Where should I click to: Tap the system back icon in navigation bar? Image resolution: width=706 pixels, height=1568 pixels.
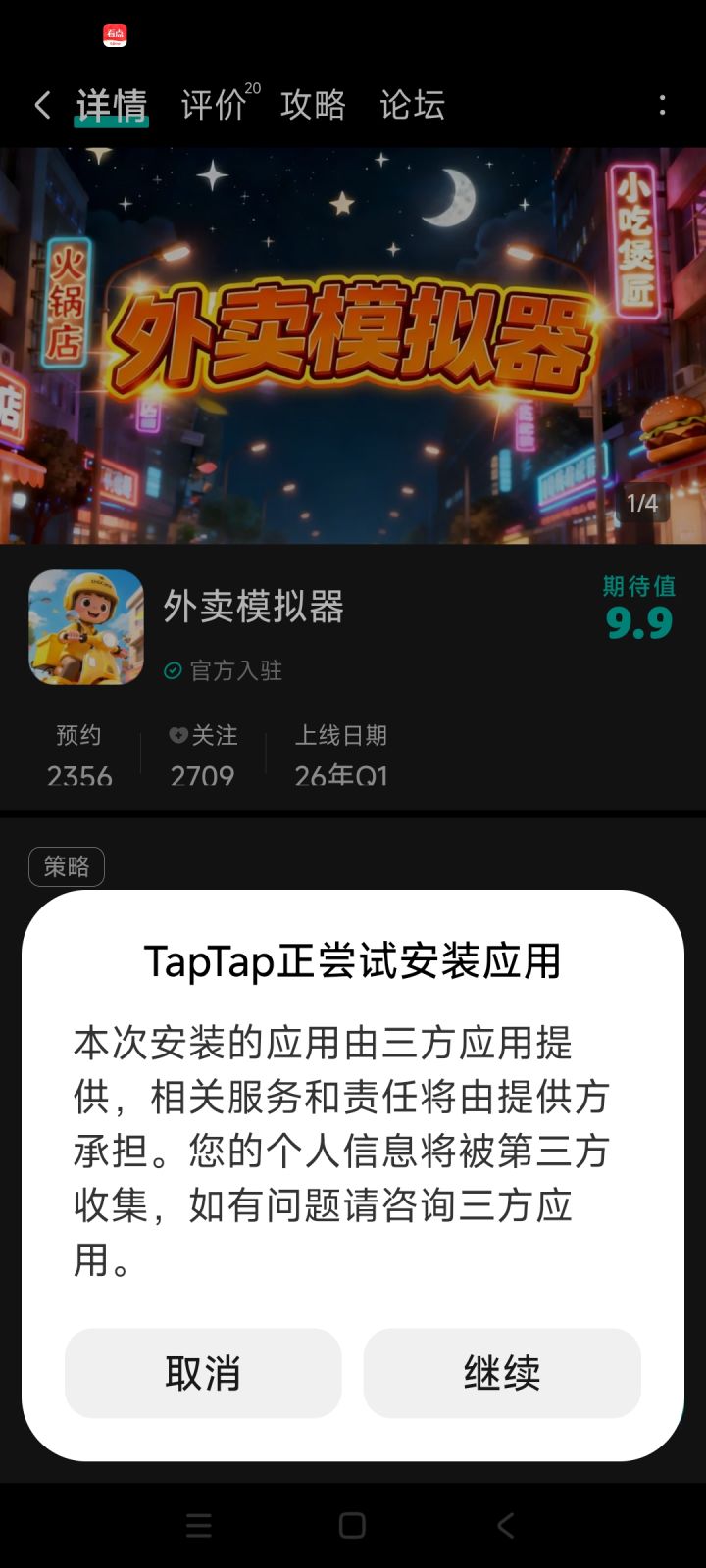click(506, 1525)
